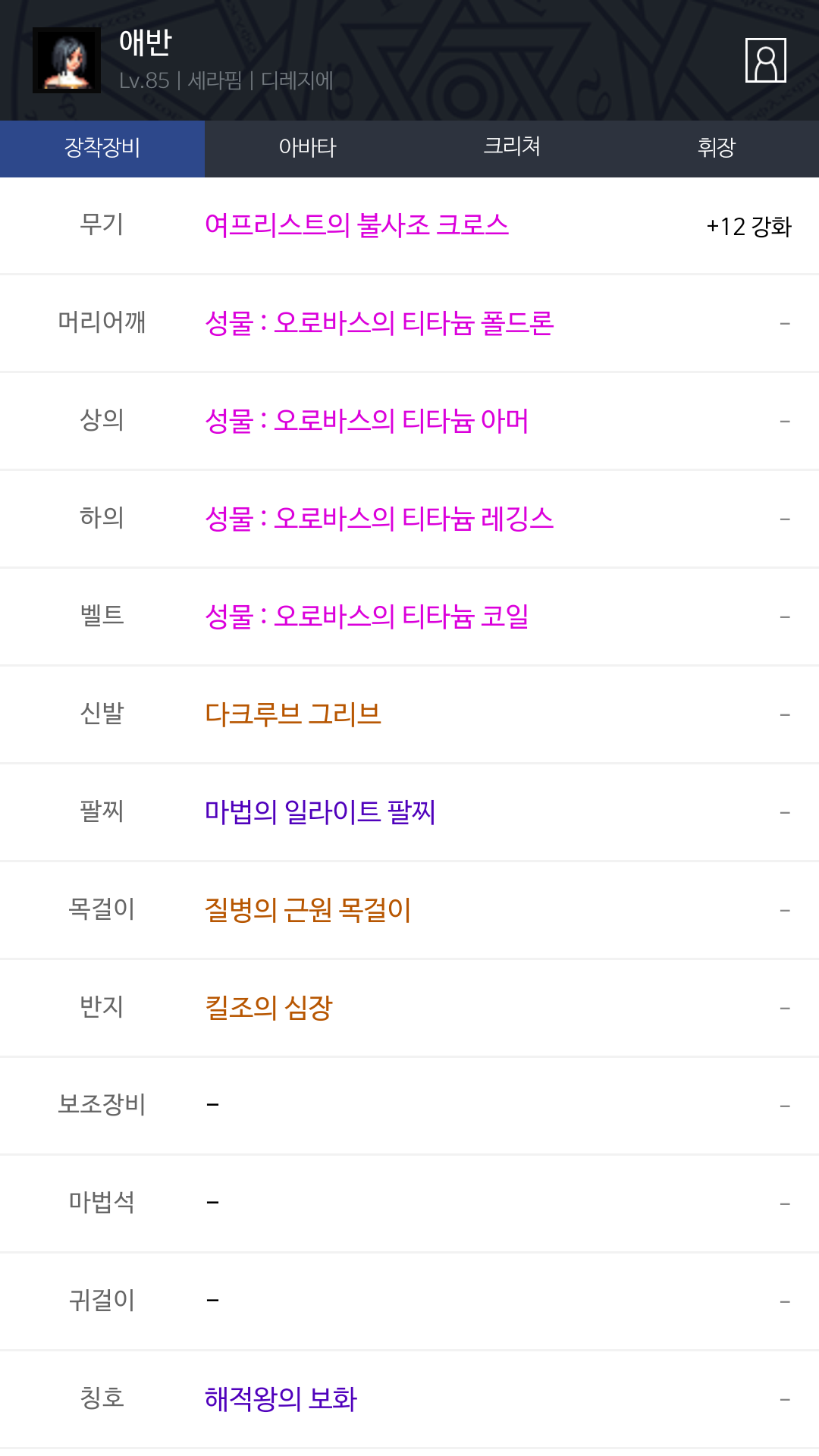The width and height of the screenshot is (819, 1456).
Task: Open the character profile icon
Action: (766, 60)
